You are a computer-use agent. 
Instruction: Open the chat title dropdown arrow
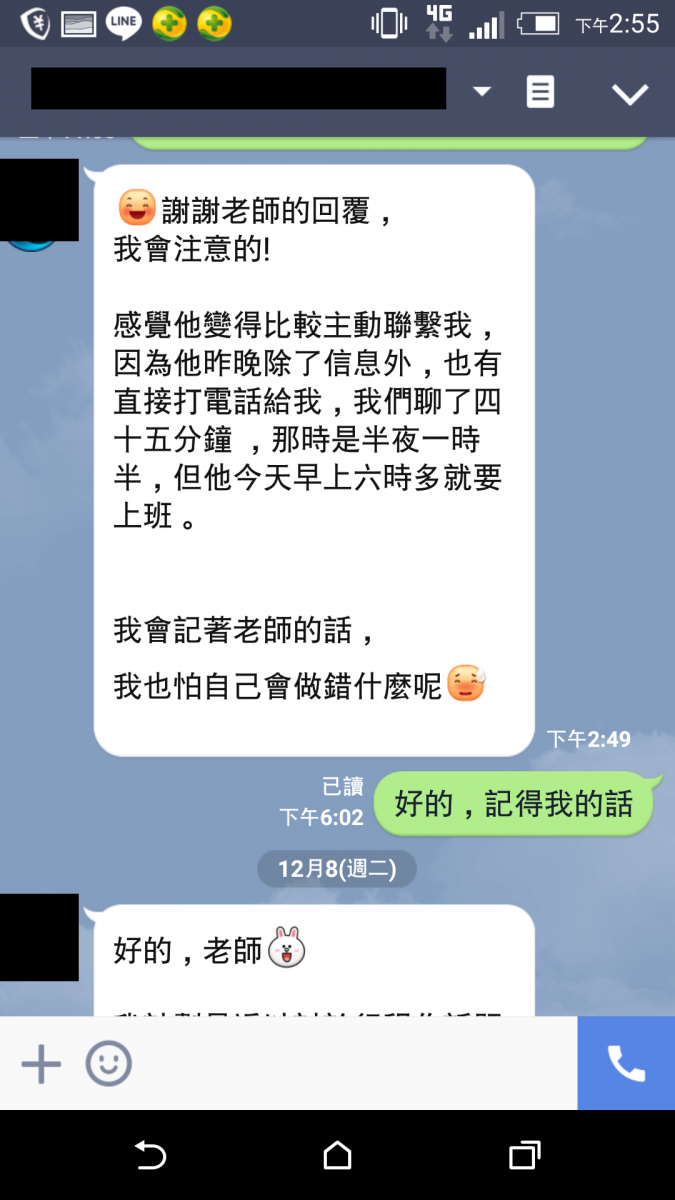[482, 92]
